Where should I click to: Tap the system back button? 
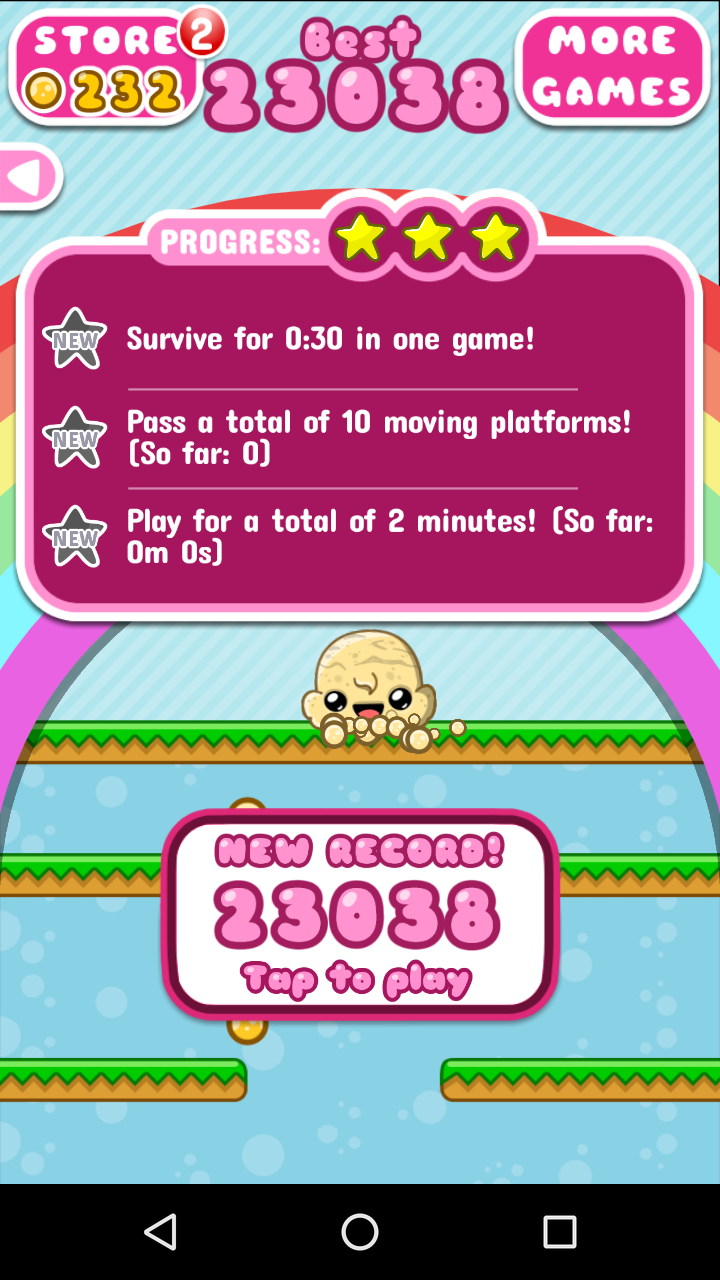[x=161, y=1232]
